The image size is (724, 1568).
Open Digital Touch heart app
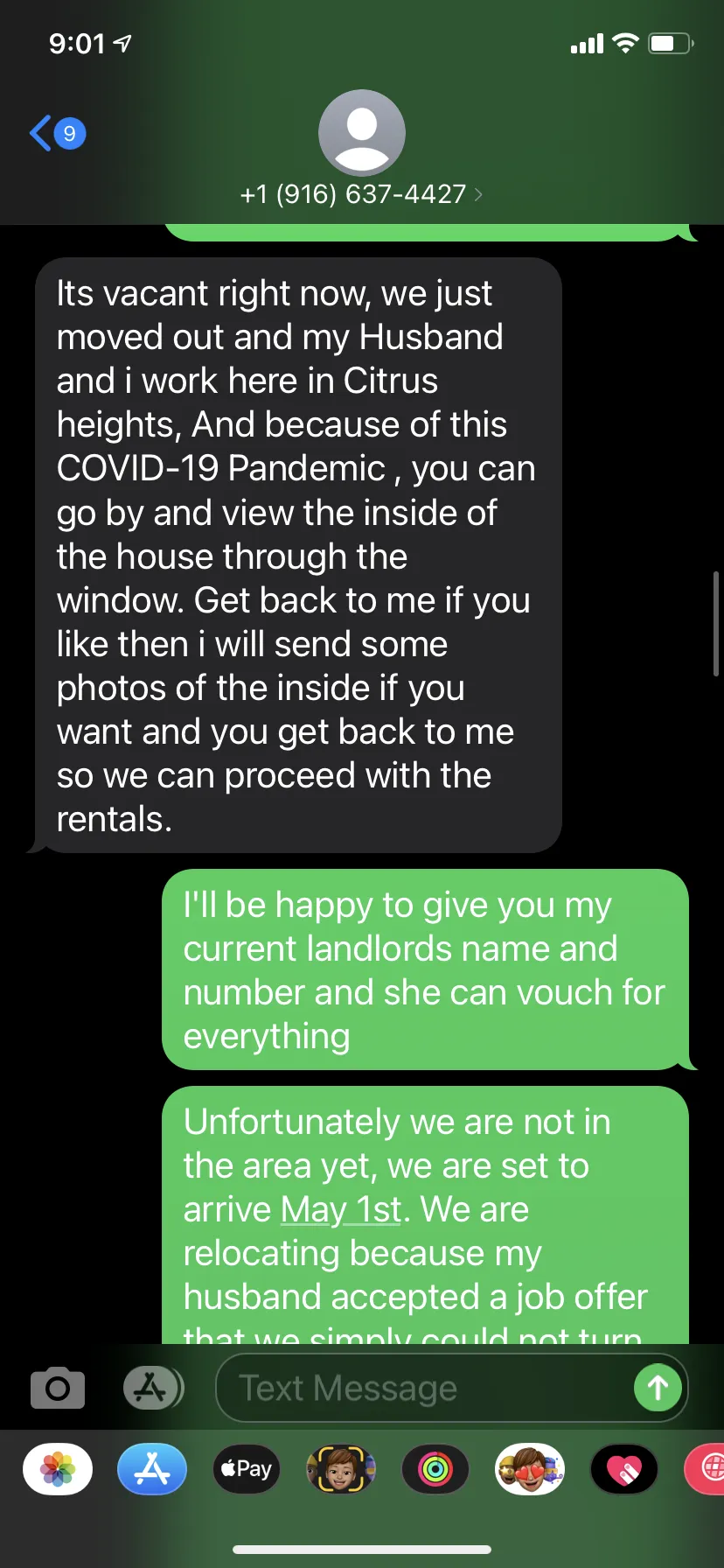click(624, 1468)
